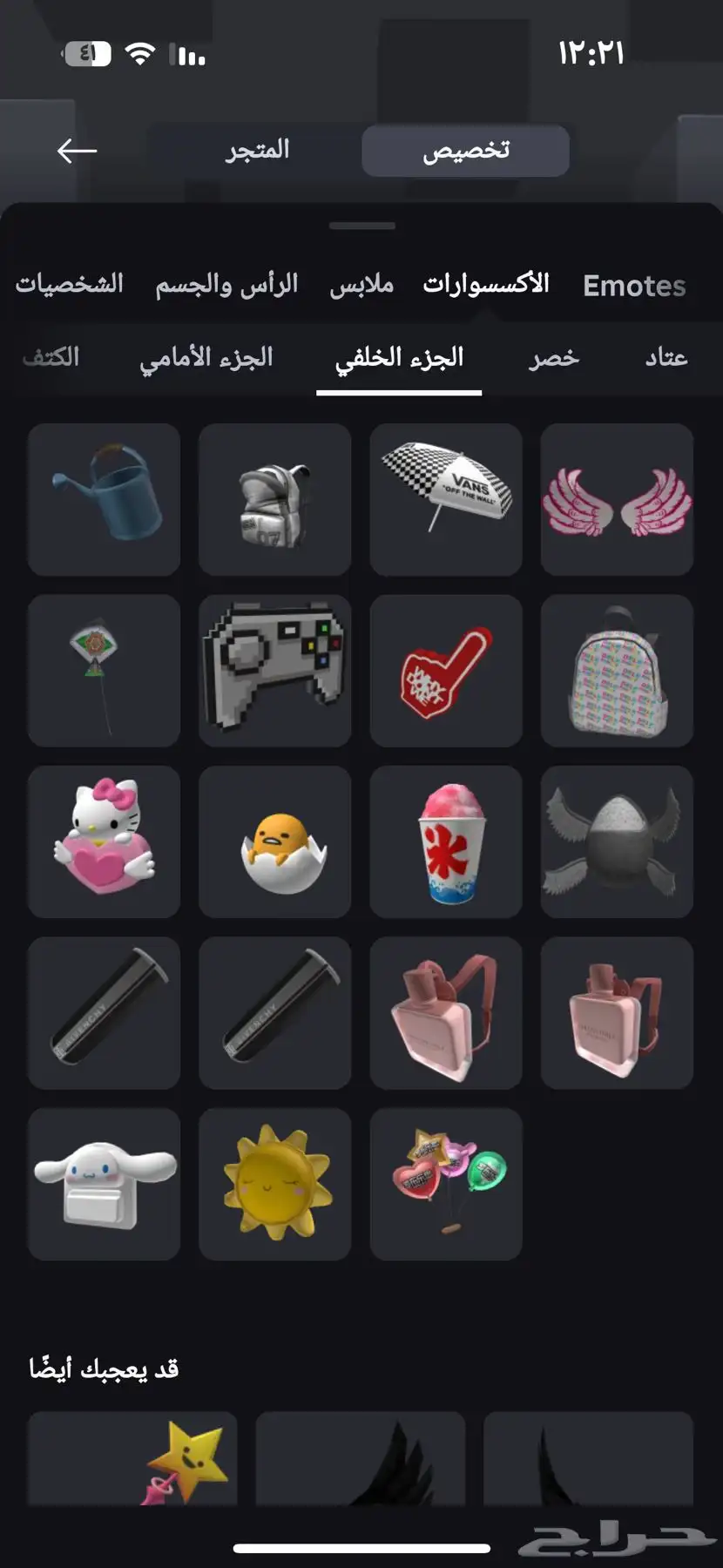The image size is (723, 1568).
Task: Select the خصر subcategory
Action: 554,358
